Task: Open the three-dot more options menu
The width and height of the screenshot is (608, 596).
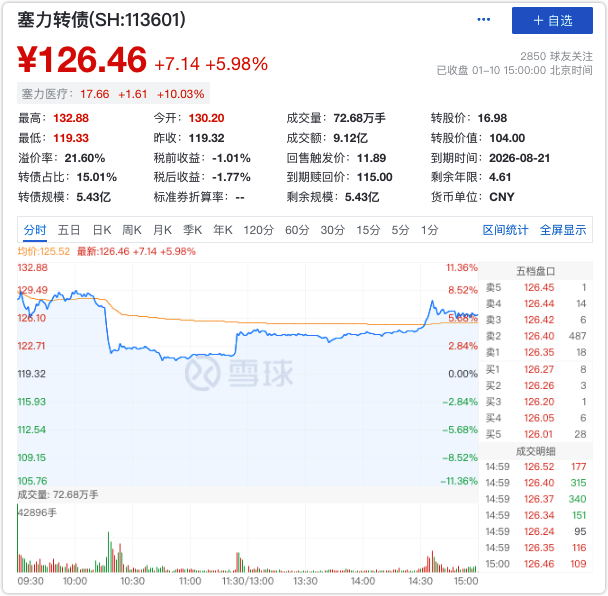Action: (x=484, y=20)
